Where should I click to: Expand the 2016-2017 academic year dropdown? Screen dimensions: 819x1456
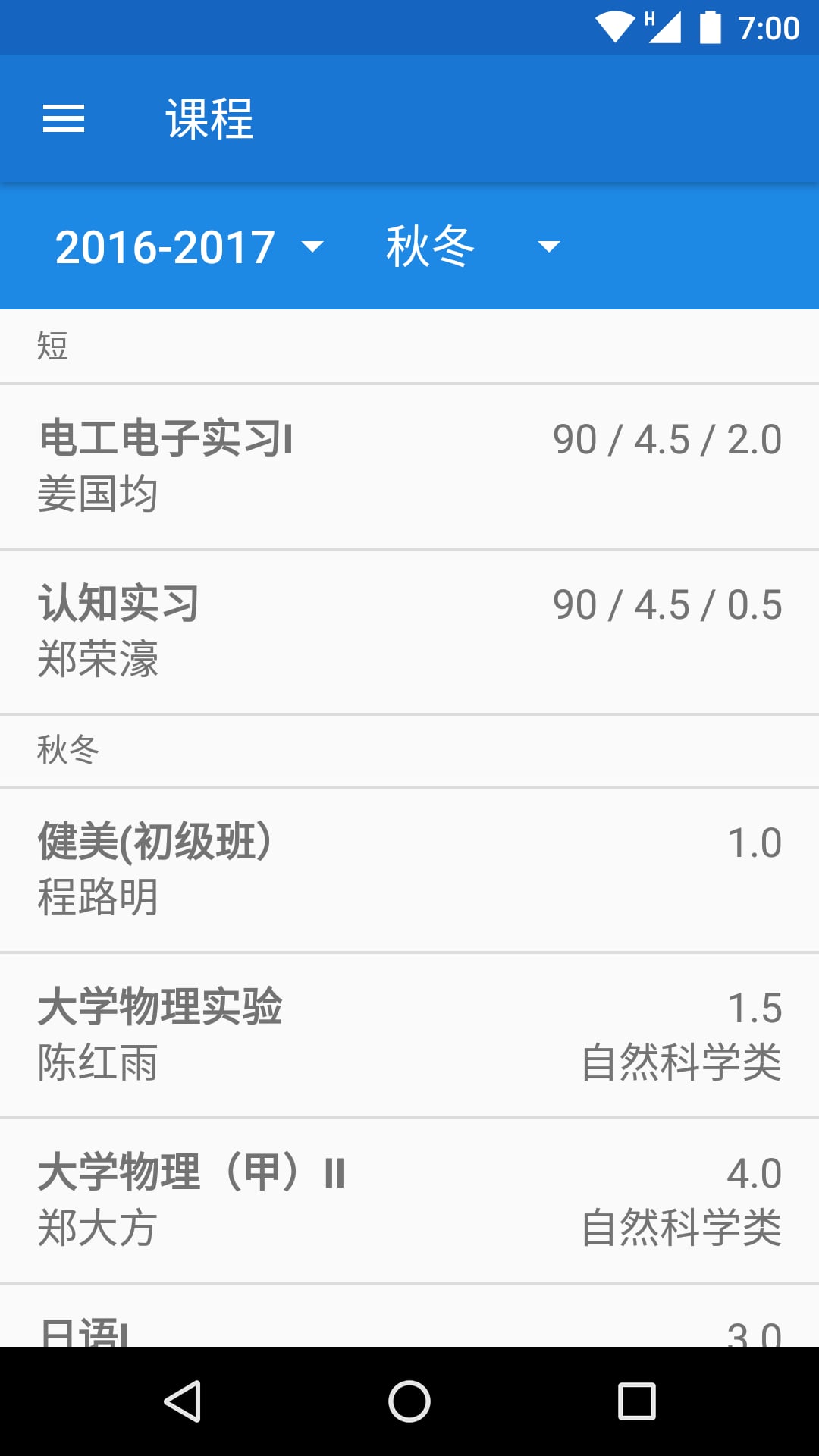click(x=190, y=246)
